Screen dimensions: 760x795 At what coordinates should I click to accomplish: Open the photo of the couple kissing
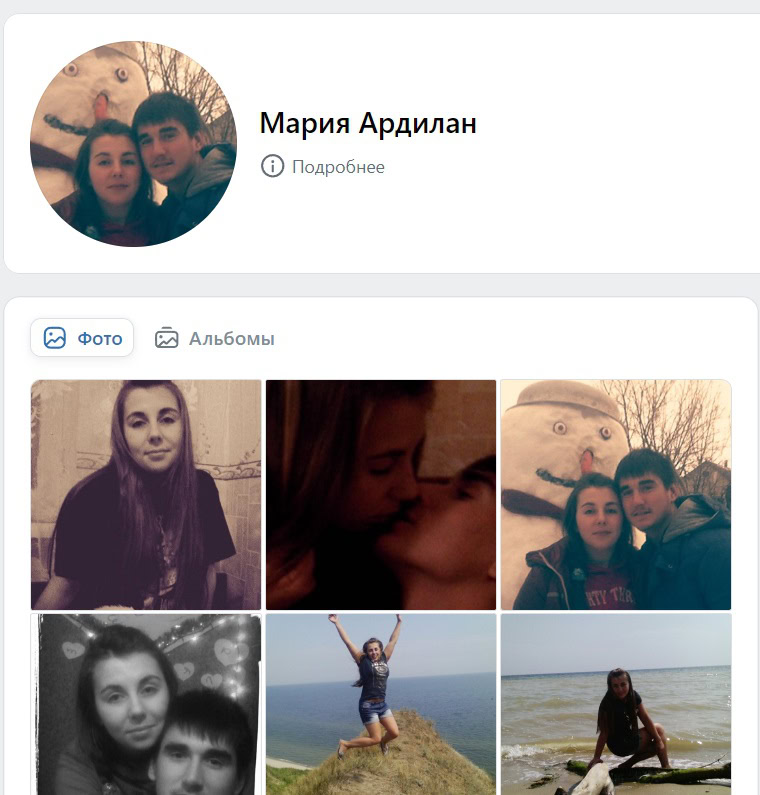pos(381,494)
